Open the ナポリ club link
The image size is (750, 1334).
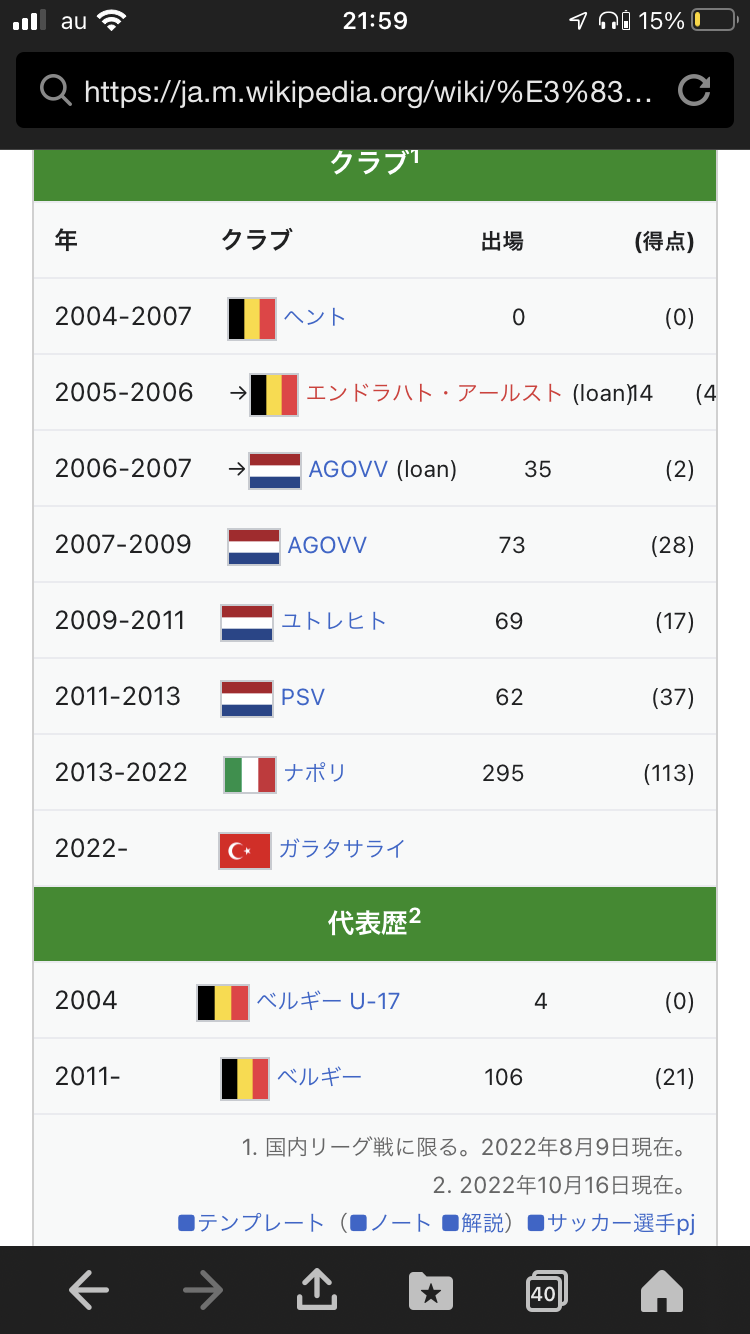point(315,773)
